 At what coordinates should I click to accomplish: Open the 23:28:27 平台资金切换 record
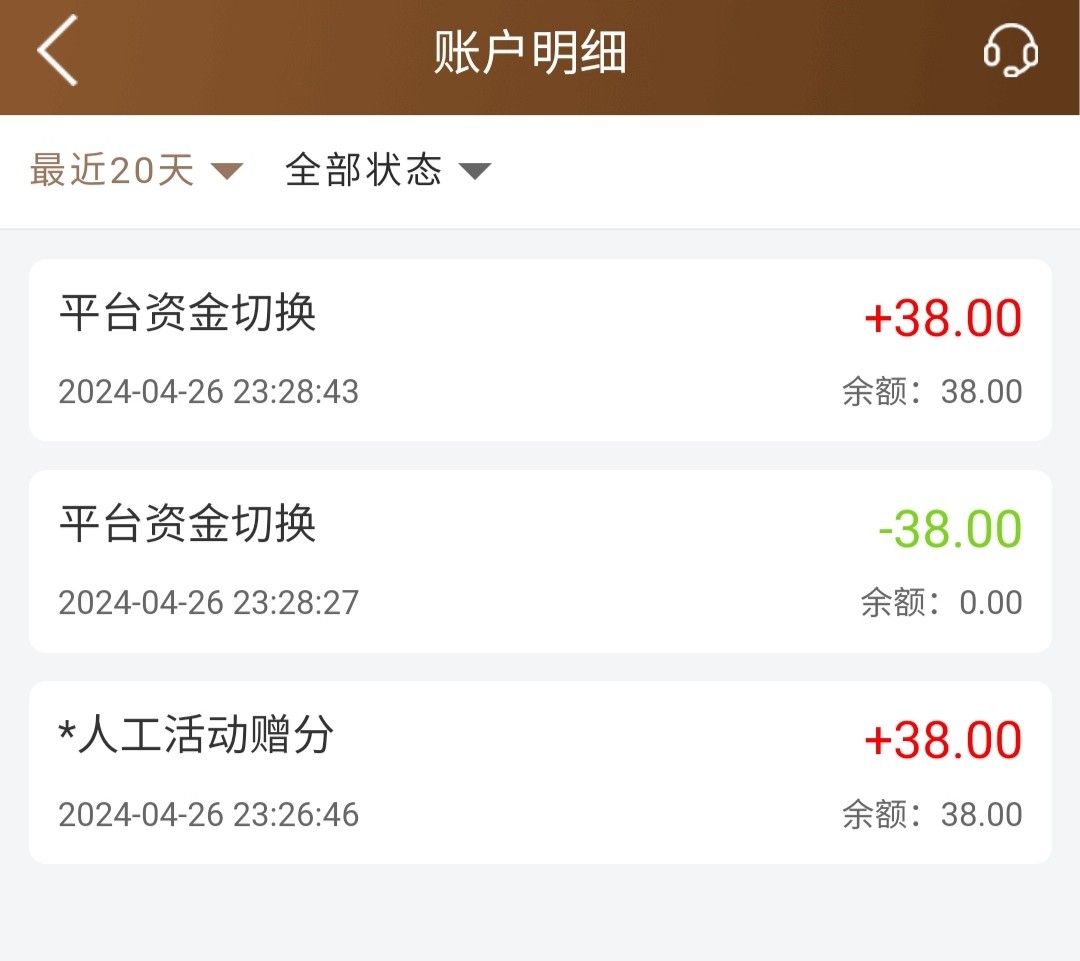tap(540, 561)
